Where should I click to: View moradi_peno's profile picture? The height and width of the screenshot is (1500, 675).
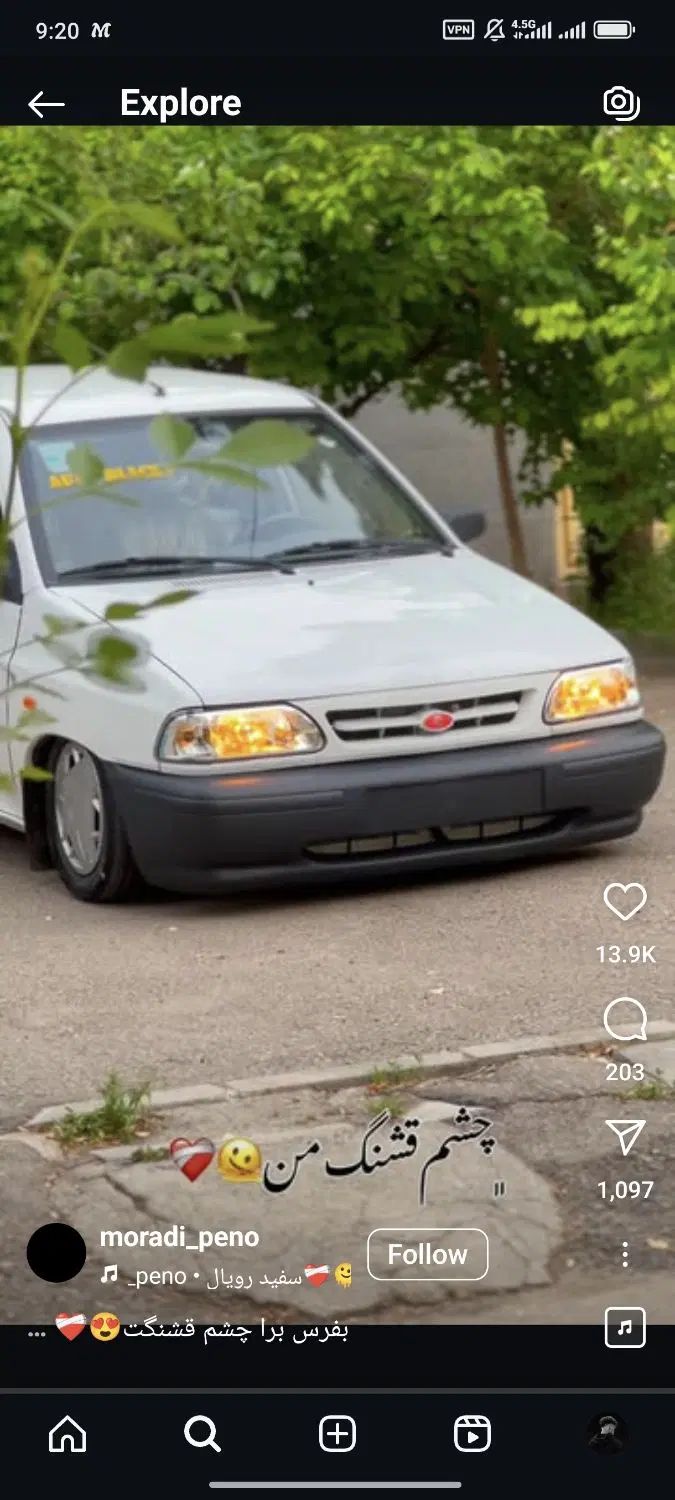(x=56, y=1253)
